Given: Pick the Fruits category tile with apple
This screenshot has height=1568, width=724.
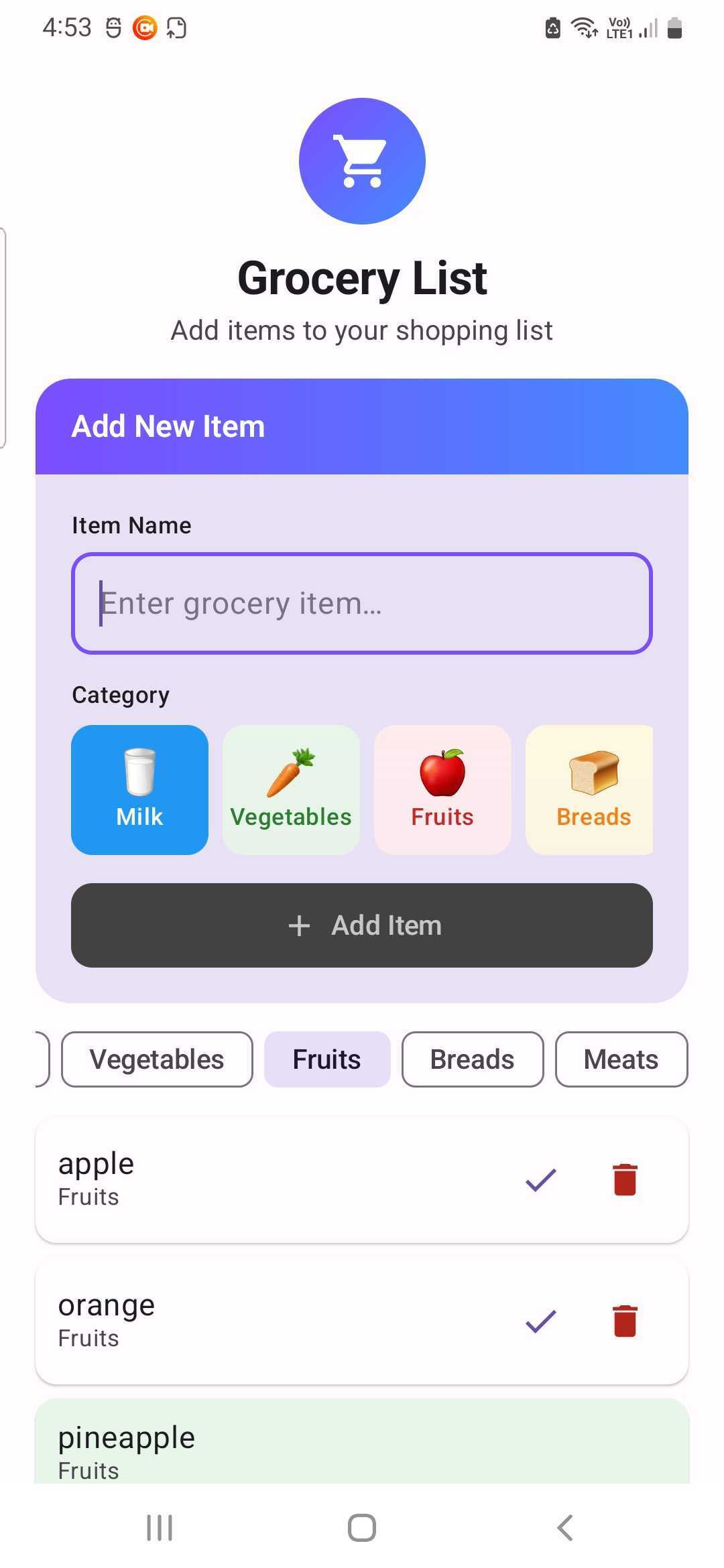Looking at the screenshot, I should pos(442,789).
